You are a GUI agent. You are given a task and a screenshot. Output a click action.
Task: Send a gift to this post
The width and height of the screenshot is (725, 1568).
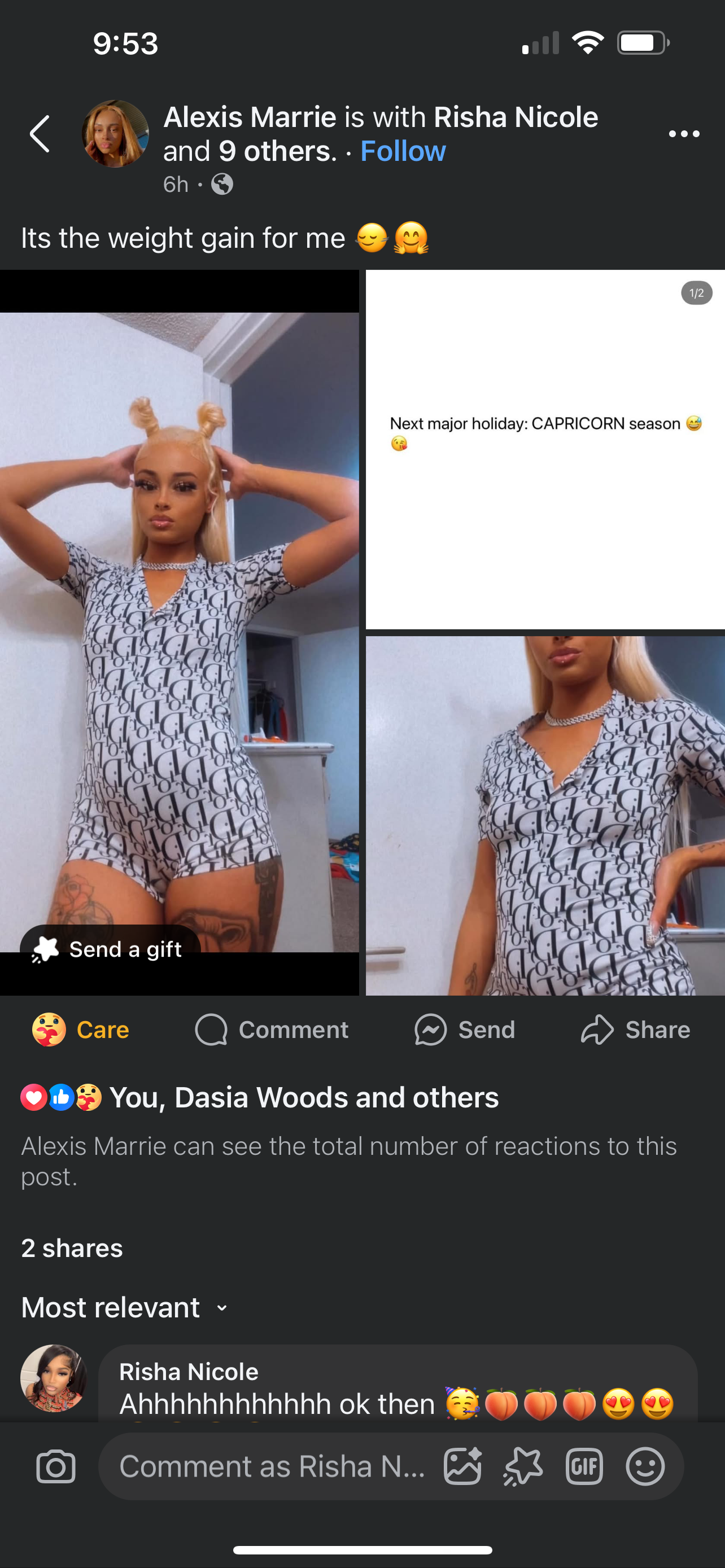tap(110, 948)
